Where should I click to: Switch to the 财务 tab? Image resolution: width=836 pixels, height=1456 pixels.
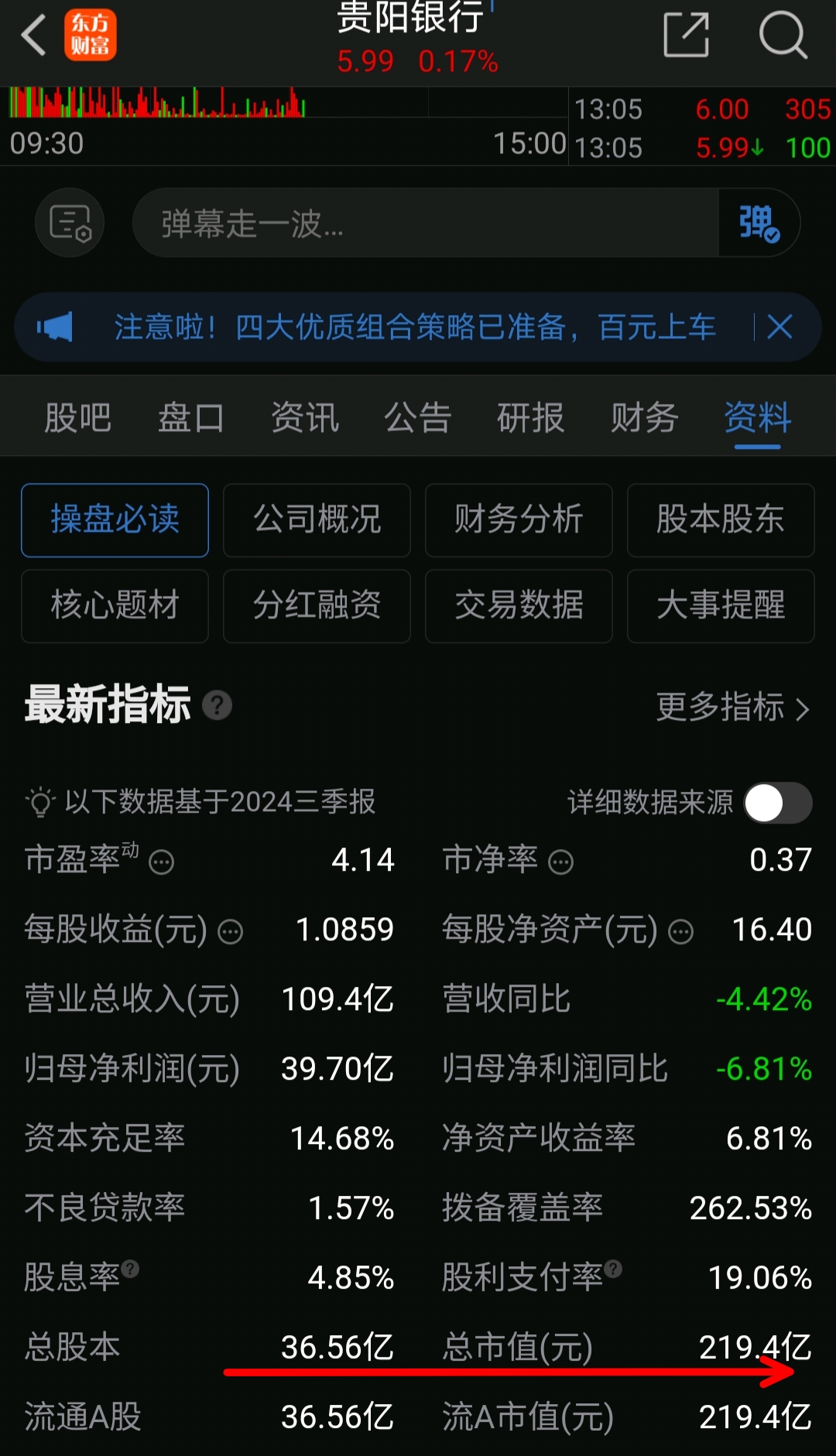(644, 418)
